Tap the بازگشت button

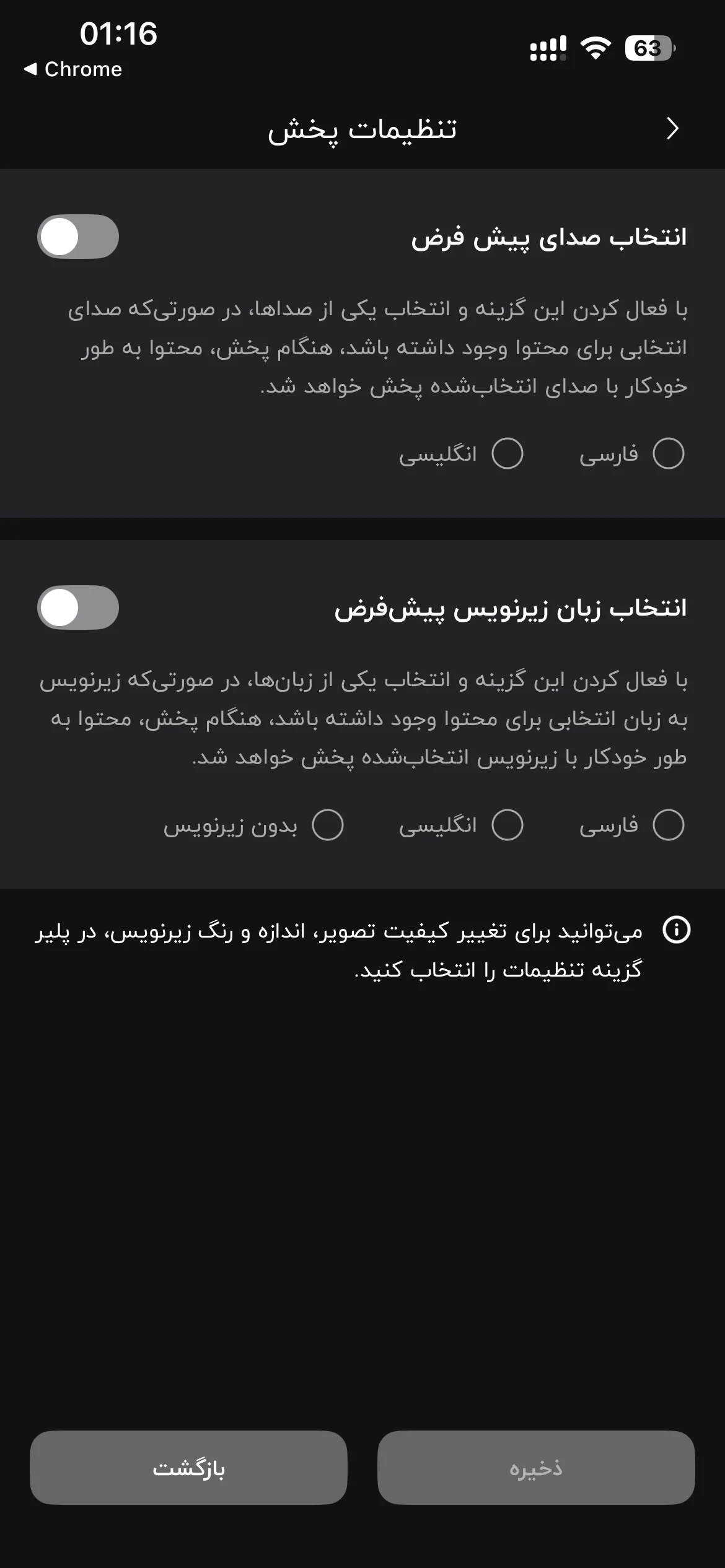[x=188, y=1468]
